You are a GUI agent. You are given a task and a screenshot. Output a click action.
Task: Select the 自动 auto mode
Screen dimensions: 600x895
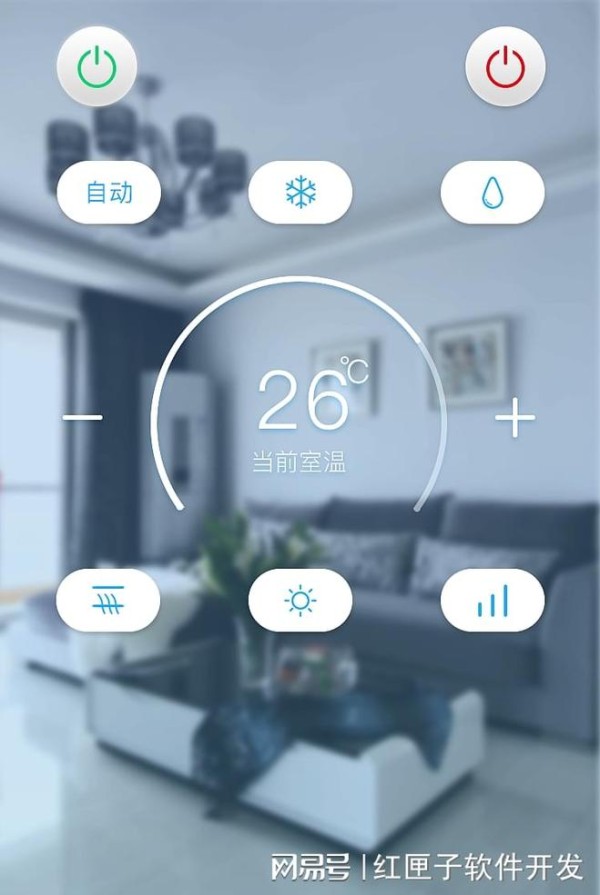109,192
